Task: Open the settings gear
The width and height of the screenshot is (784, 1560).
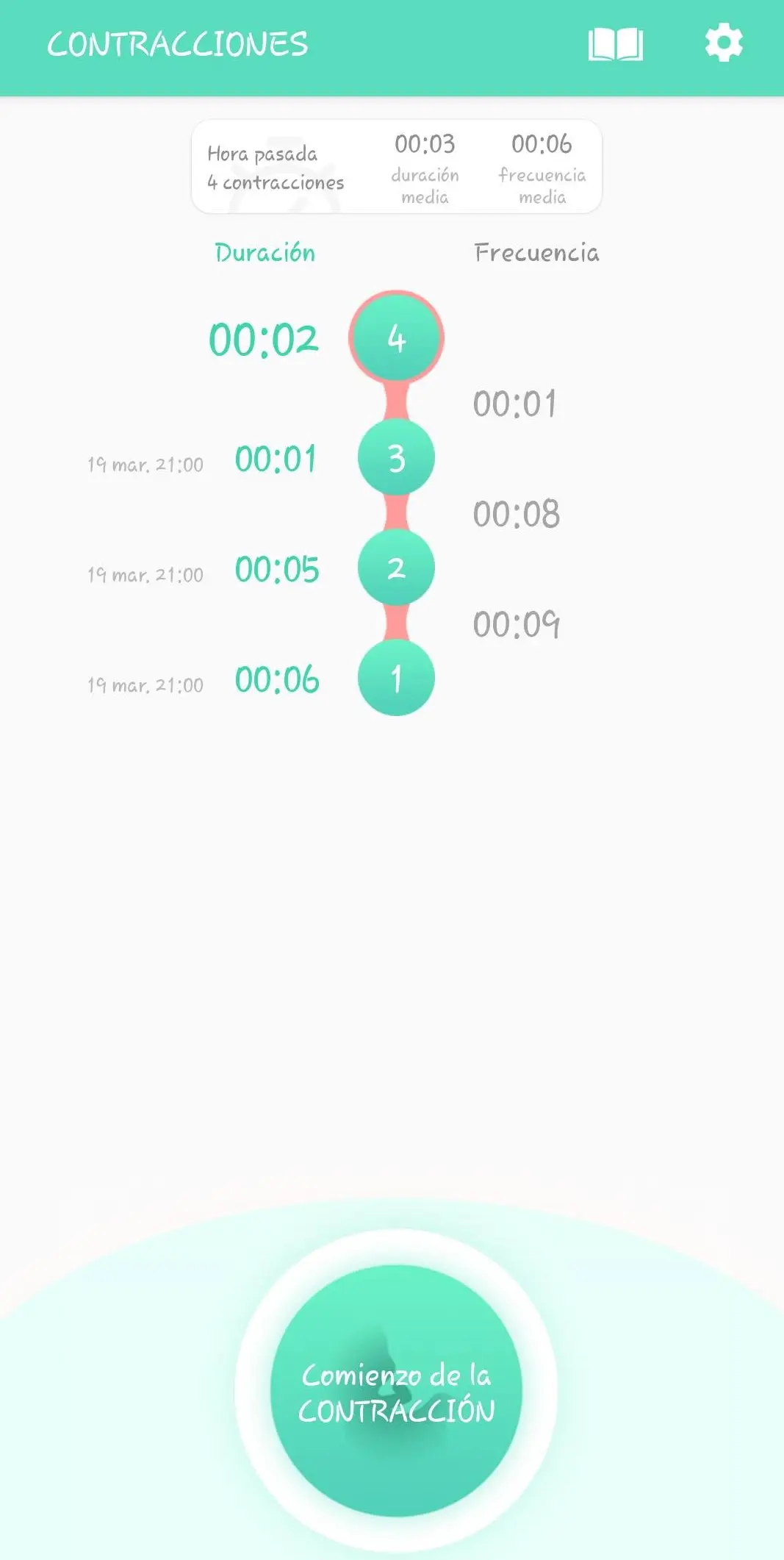Action: coord(724,43)
